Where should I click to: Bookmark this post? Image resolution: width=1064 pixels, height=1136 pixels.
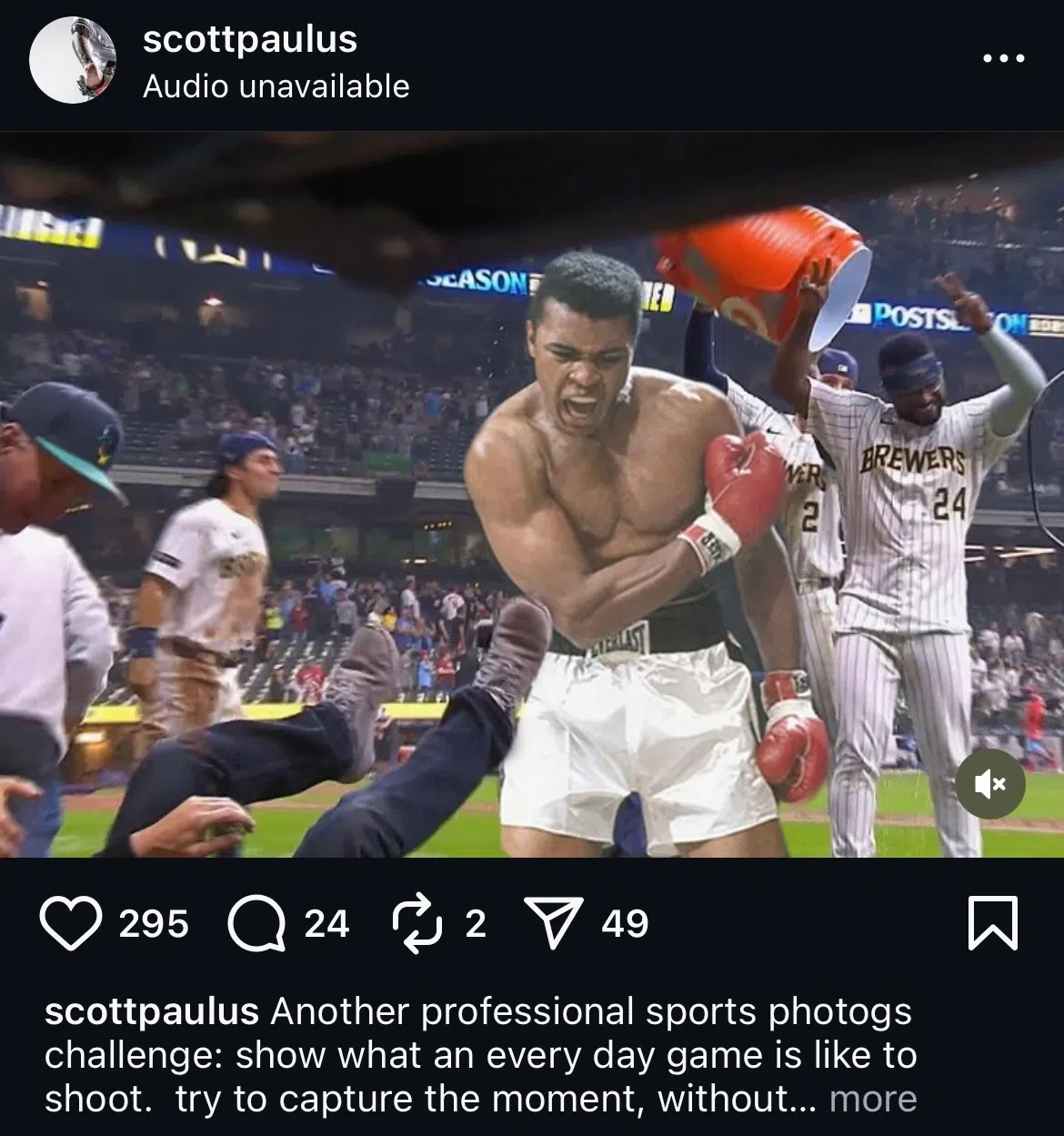[993, 924]
